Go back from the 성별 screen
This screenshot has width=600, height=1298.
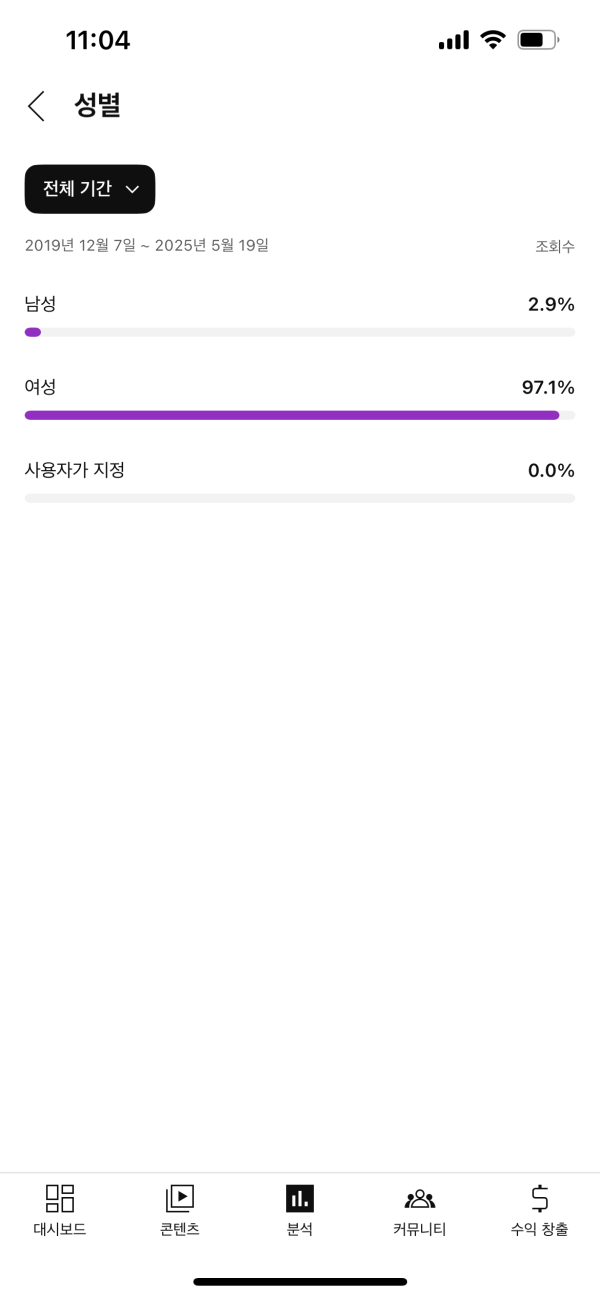point(37,106)
